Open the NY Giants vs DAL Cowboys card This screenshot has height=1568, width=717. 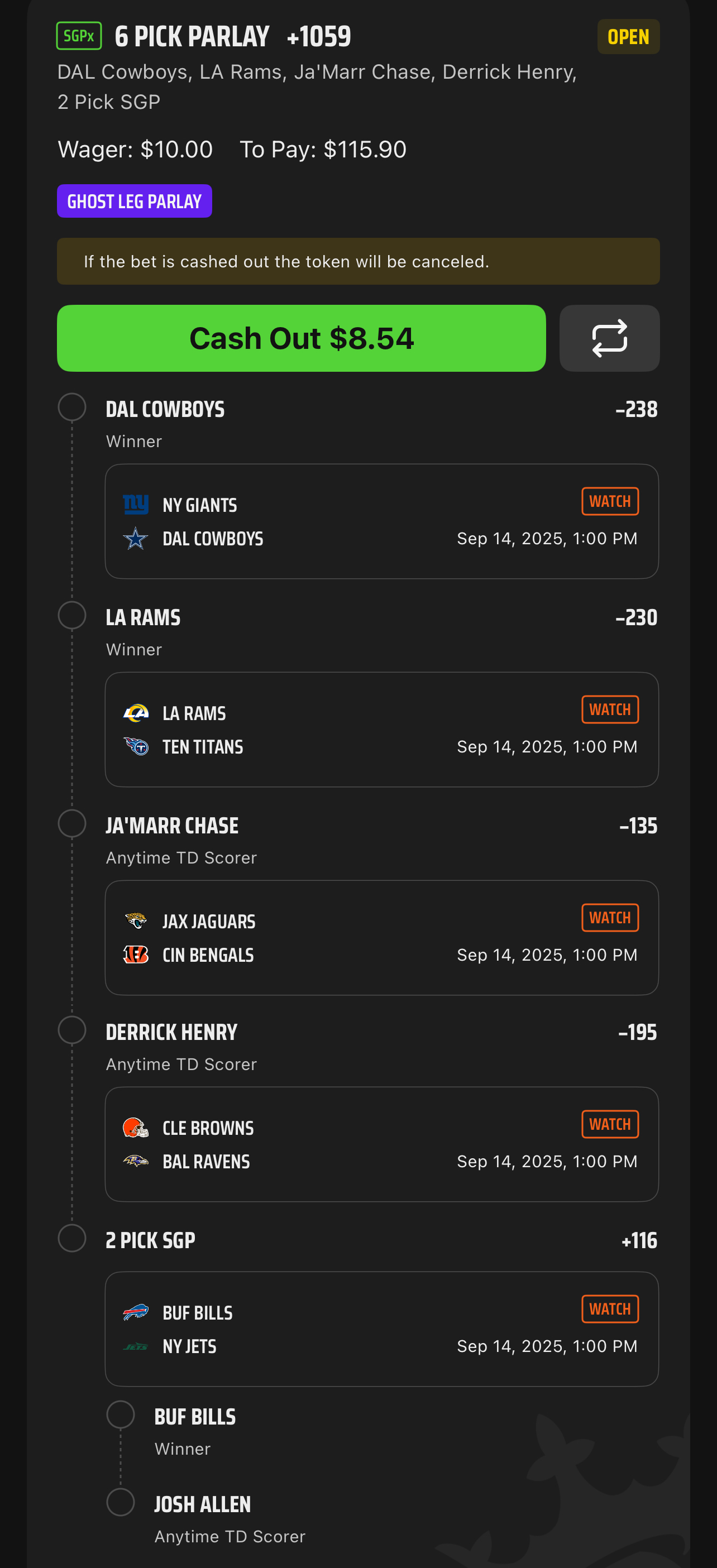coord(382,522)
